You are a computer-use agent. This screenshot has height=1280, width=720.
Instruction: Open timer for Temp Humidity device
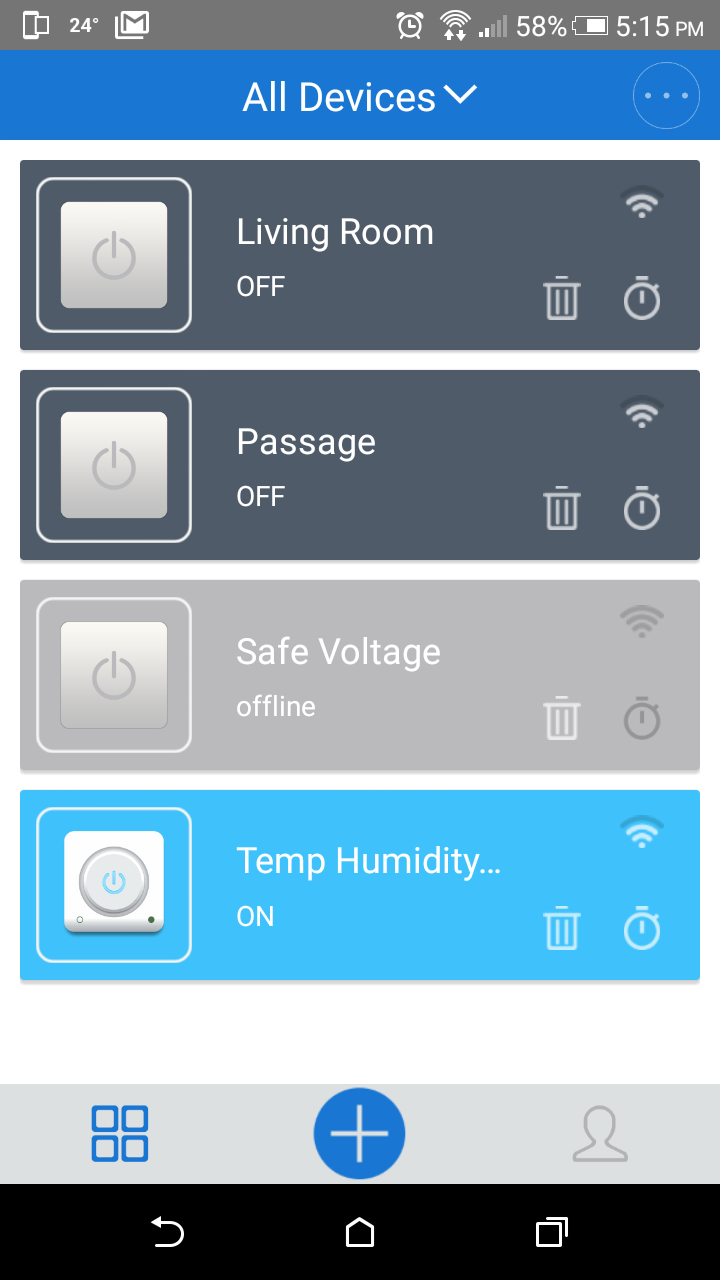click(x=642, y=928)
